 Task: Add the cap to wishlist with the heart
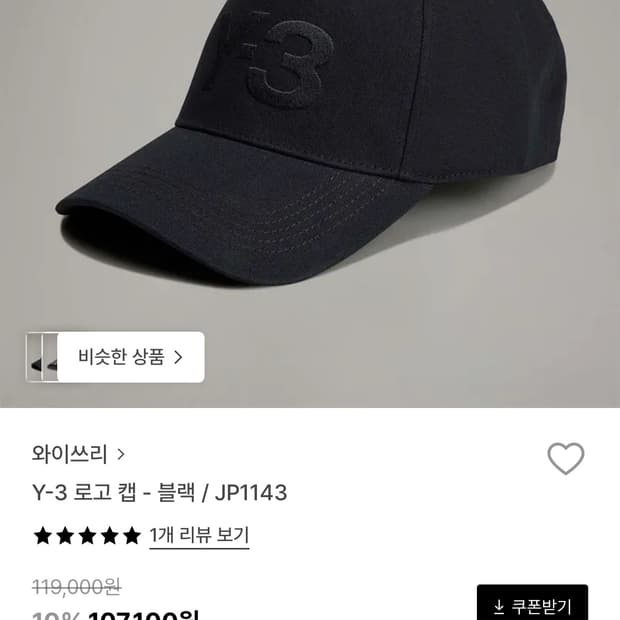tap(565, 459)
